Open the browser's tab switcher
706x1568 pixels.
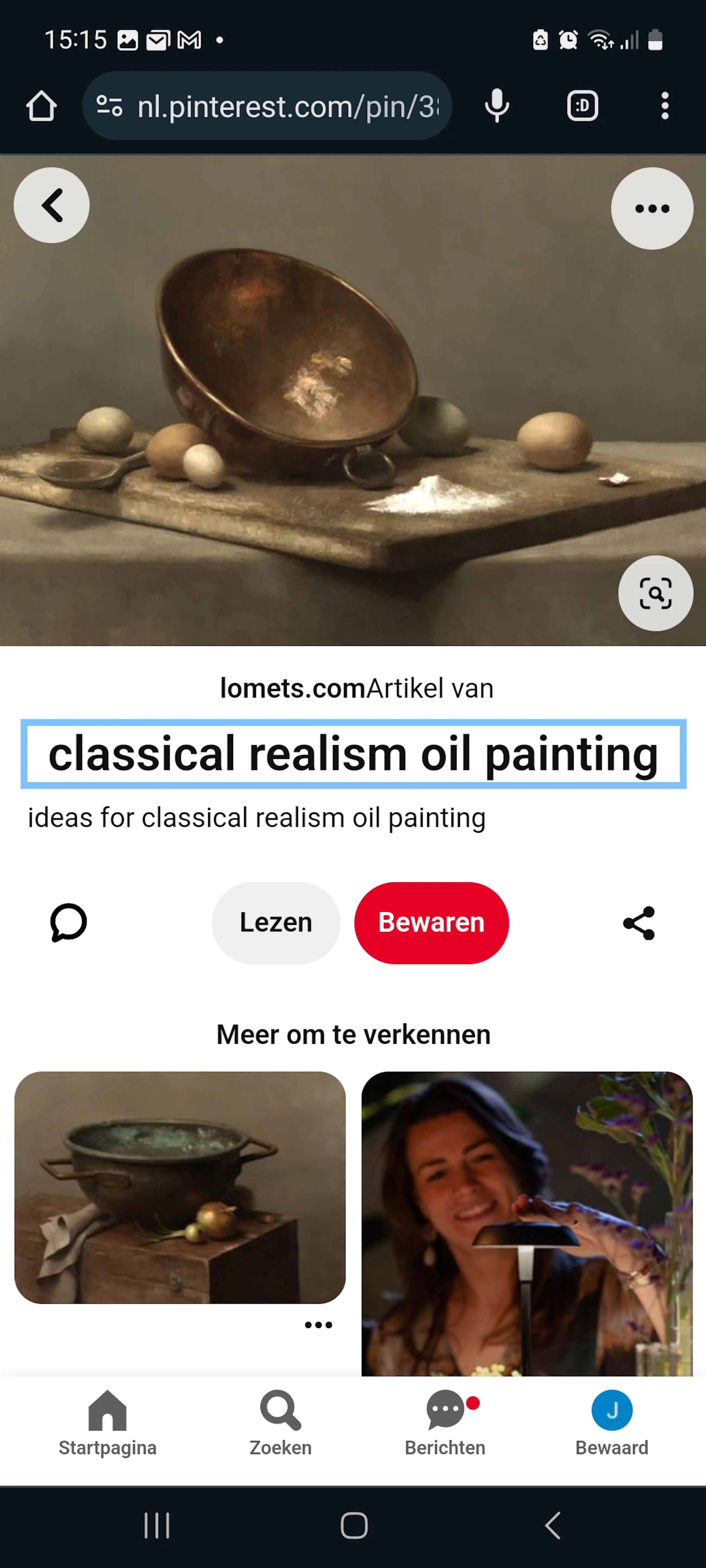[x=582, y=107]
